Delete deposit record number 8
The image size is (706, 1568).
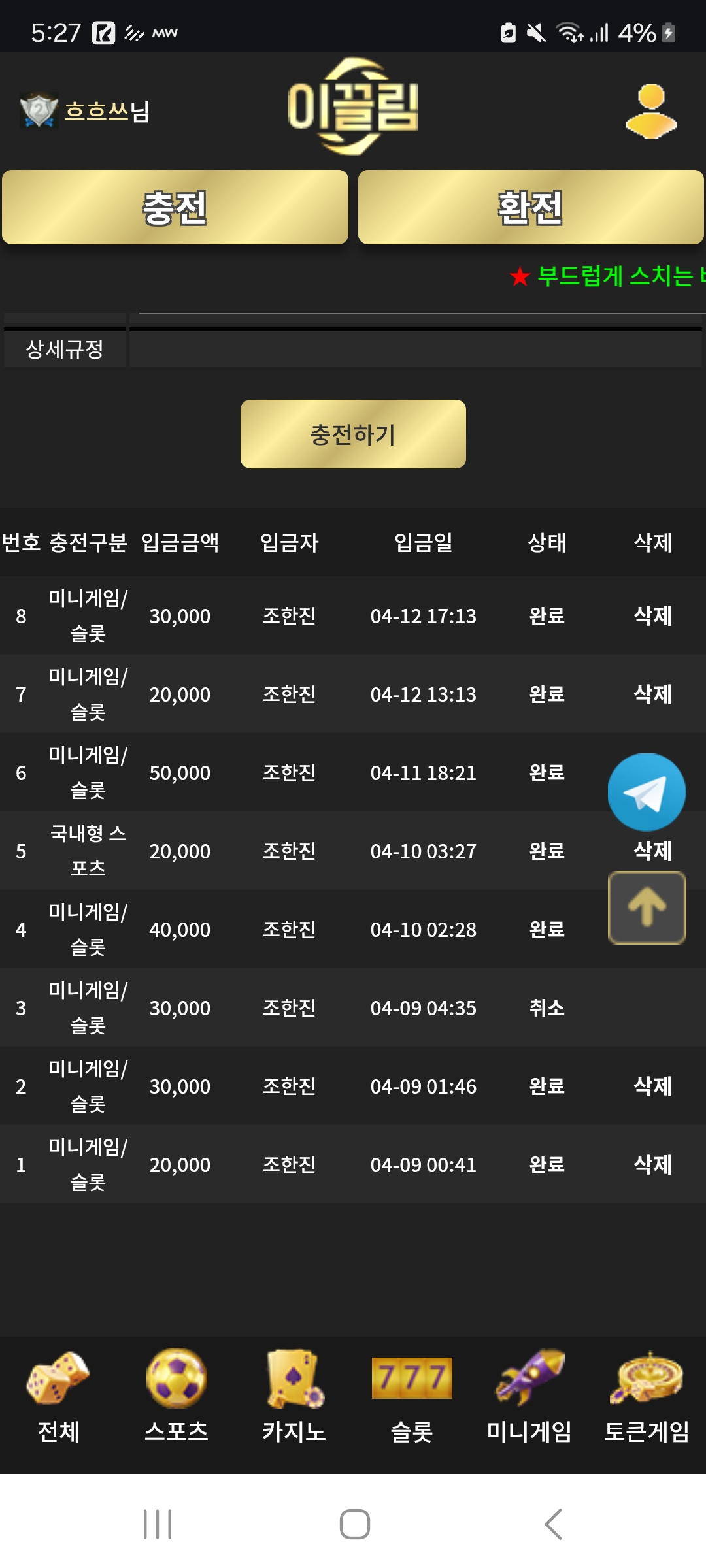(652, 615)
